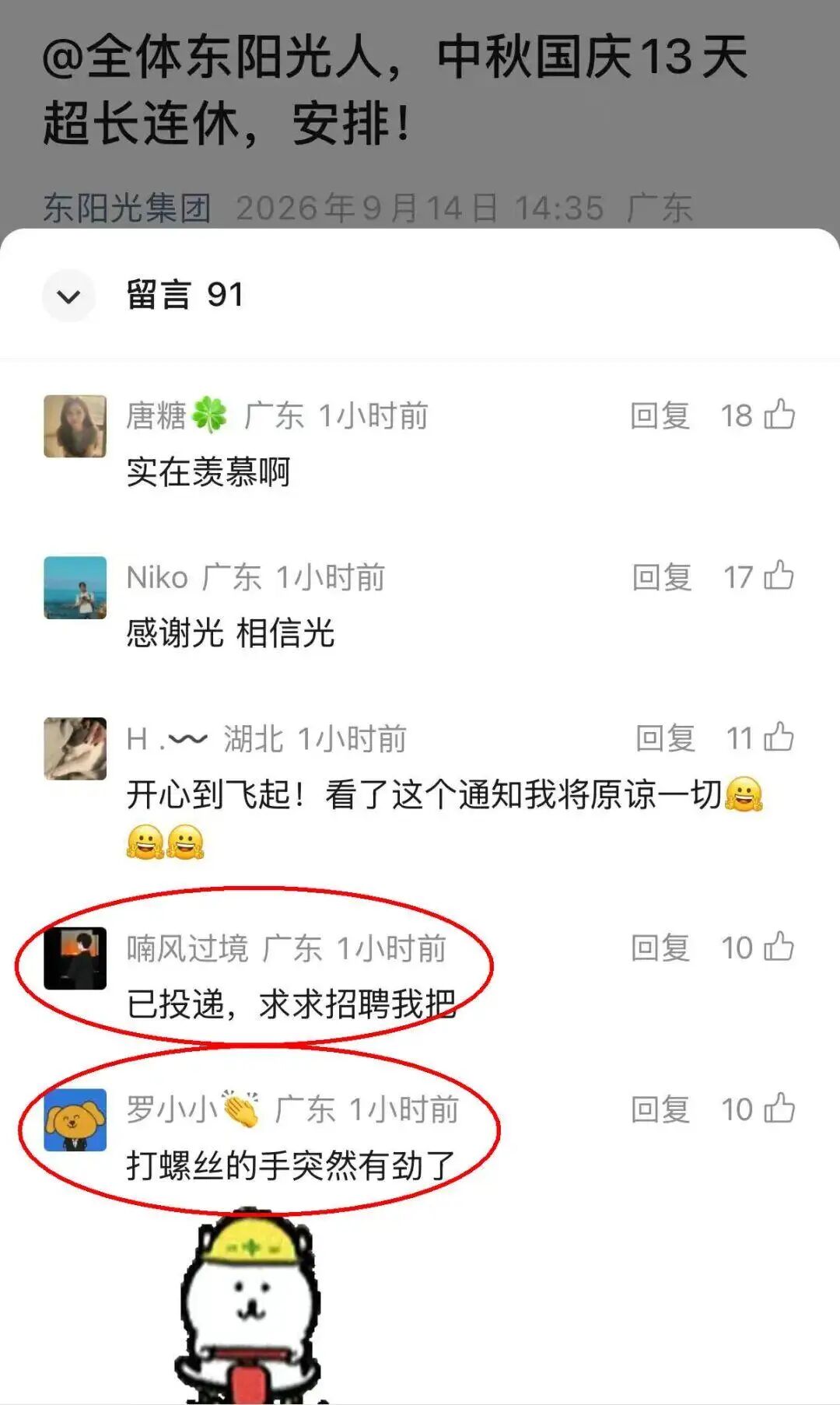Reply to 罗小小's comment
The image size is (840, 1405).
[x=660, y=1109]
